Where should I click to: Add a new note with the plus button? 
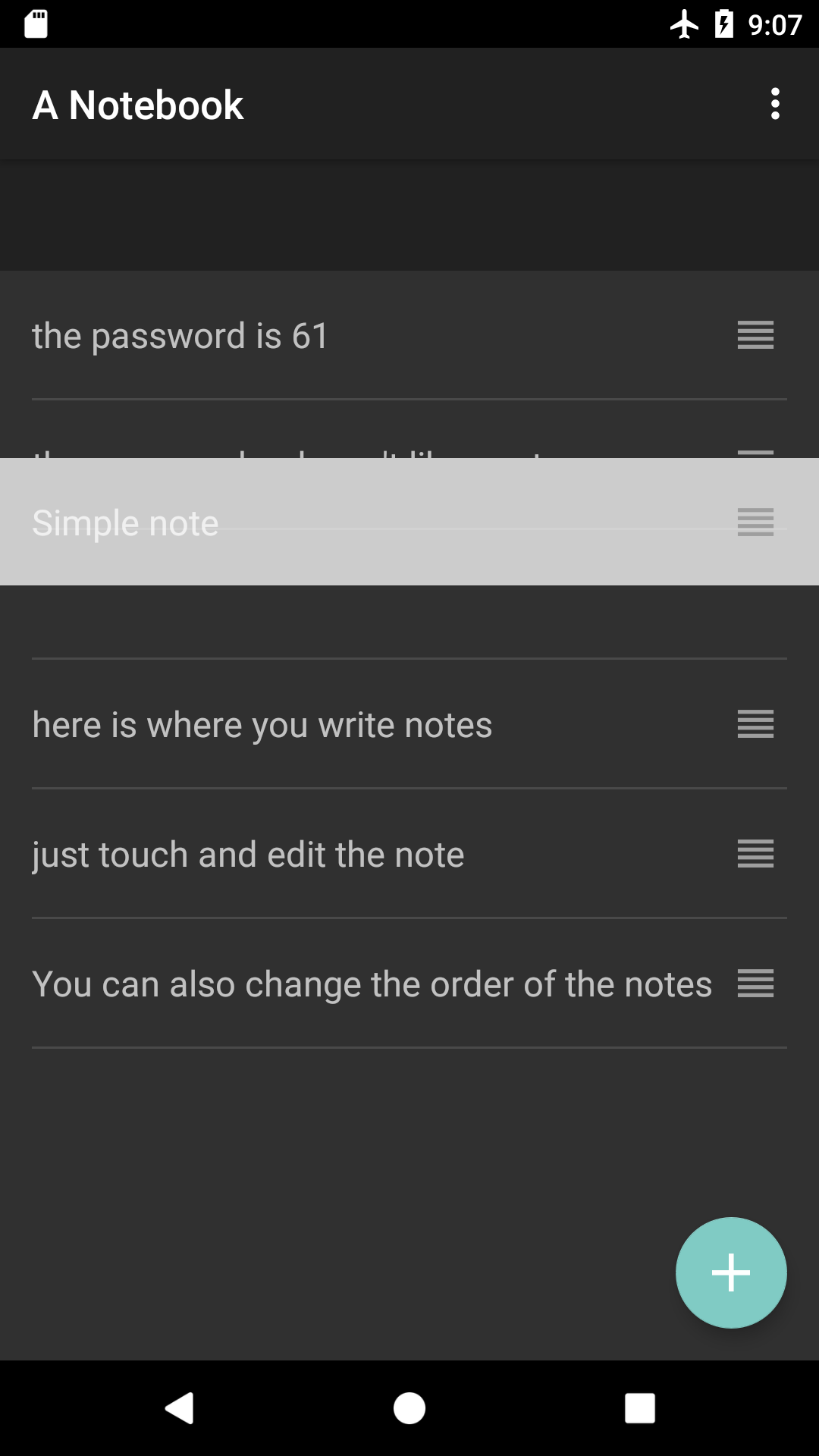731,1272
